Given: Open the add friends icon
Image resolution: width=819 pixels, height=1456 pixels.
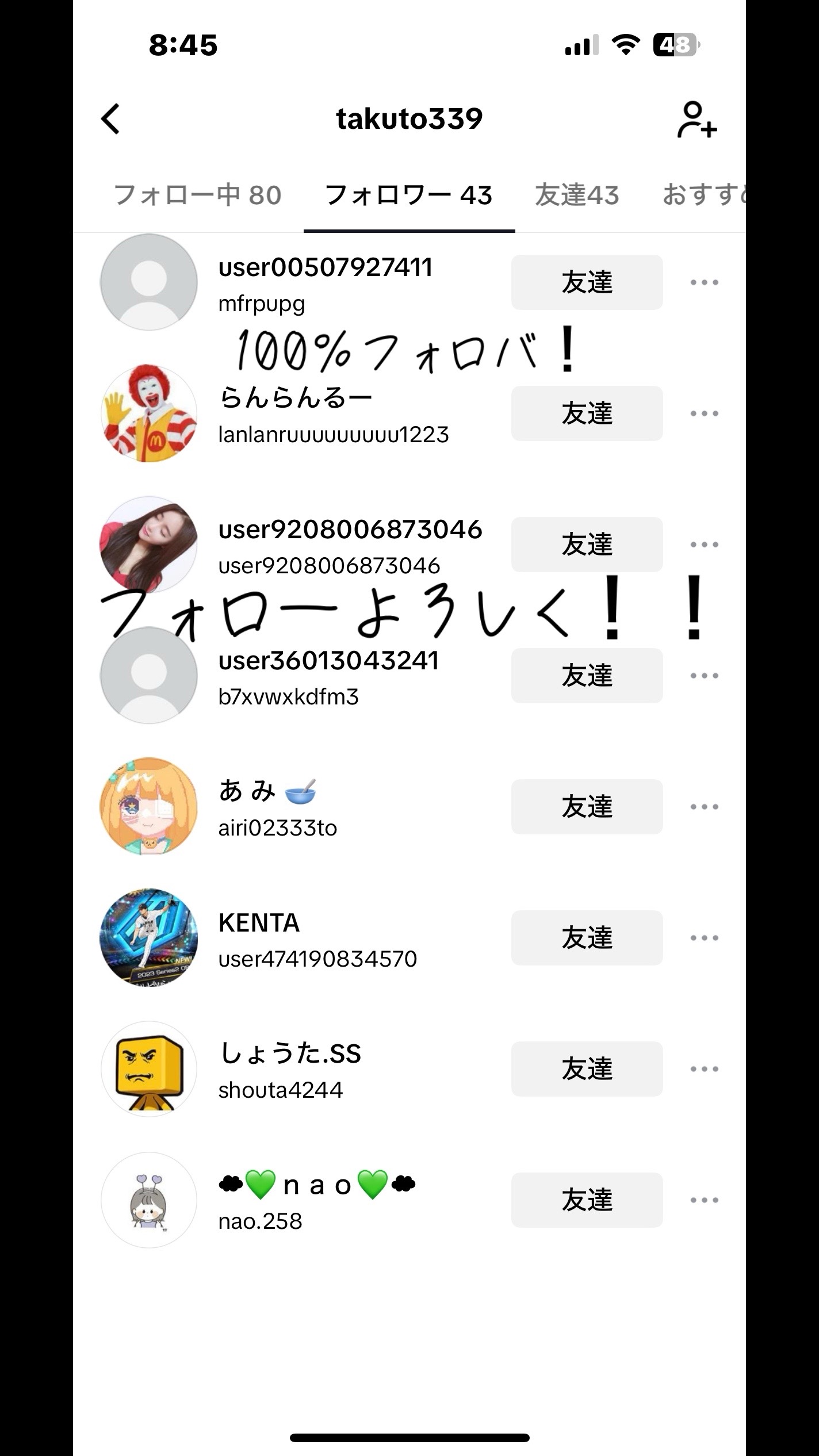Looking at the screenshot, I should [696, 120].
